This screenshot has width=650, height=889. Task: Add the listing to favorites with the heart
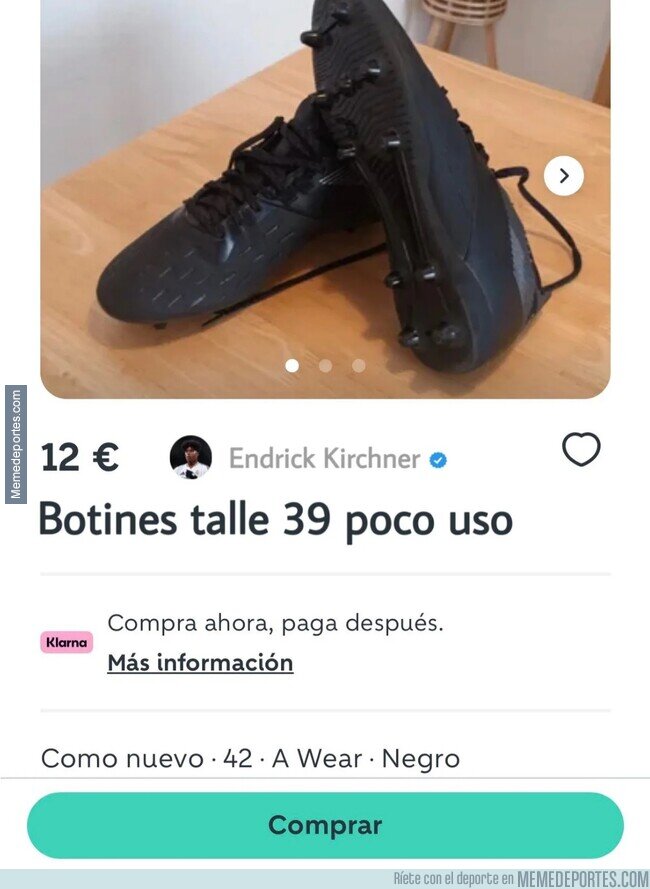(581, 449)
